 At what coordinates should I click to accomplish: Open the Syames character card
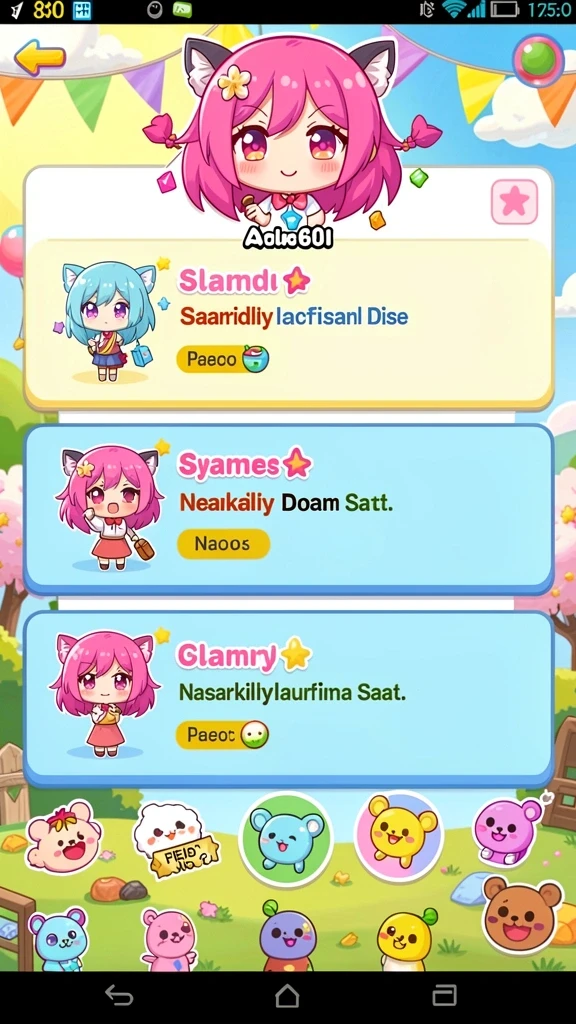[x=289, y=508]
